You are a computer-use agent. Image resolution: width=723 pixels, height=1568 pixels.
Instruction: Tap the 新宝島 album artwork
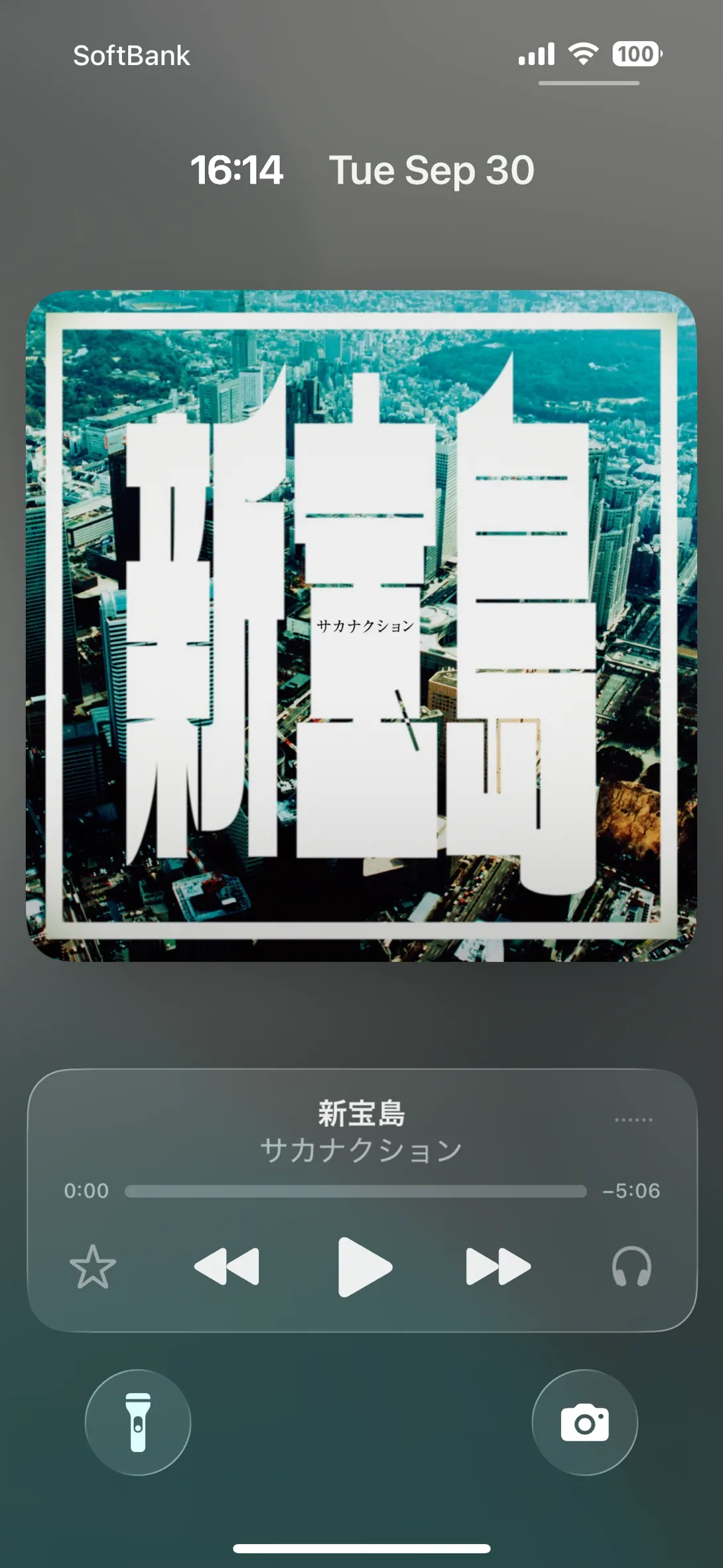[361, 625]
